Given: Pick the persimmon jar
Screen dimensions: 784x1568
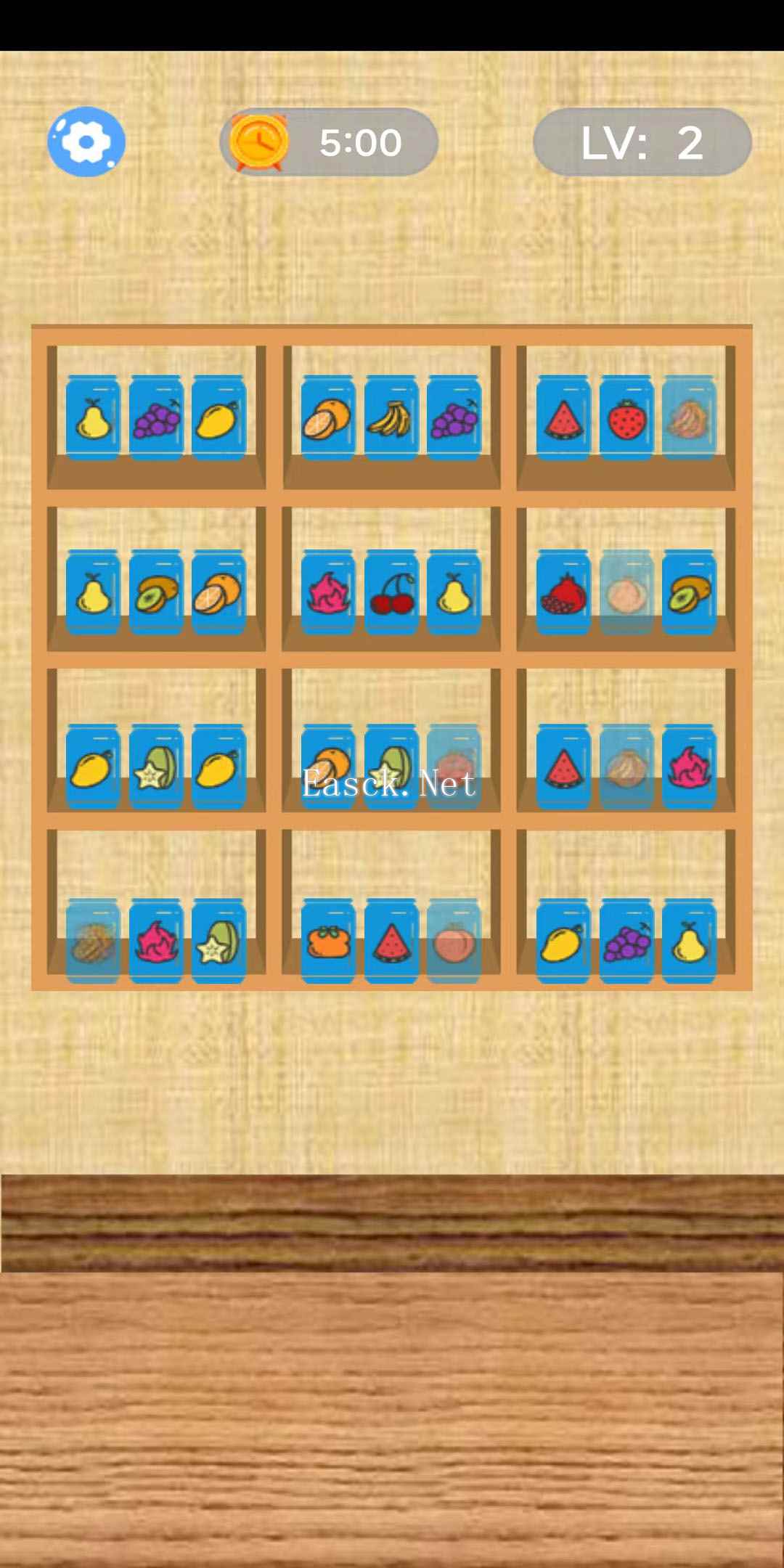Looking at the screenshot, I should tap(328, 941).
